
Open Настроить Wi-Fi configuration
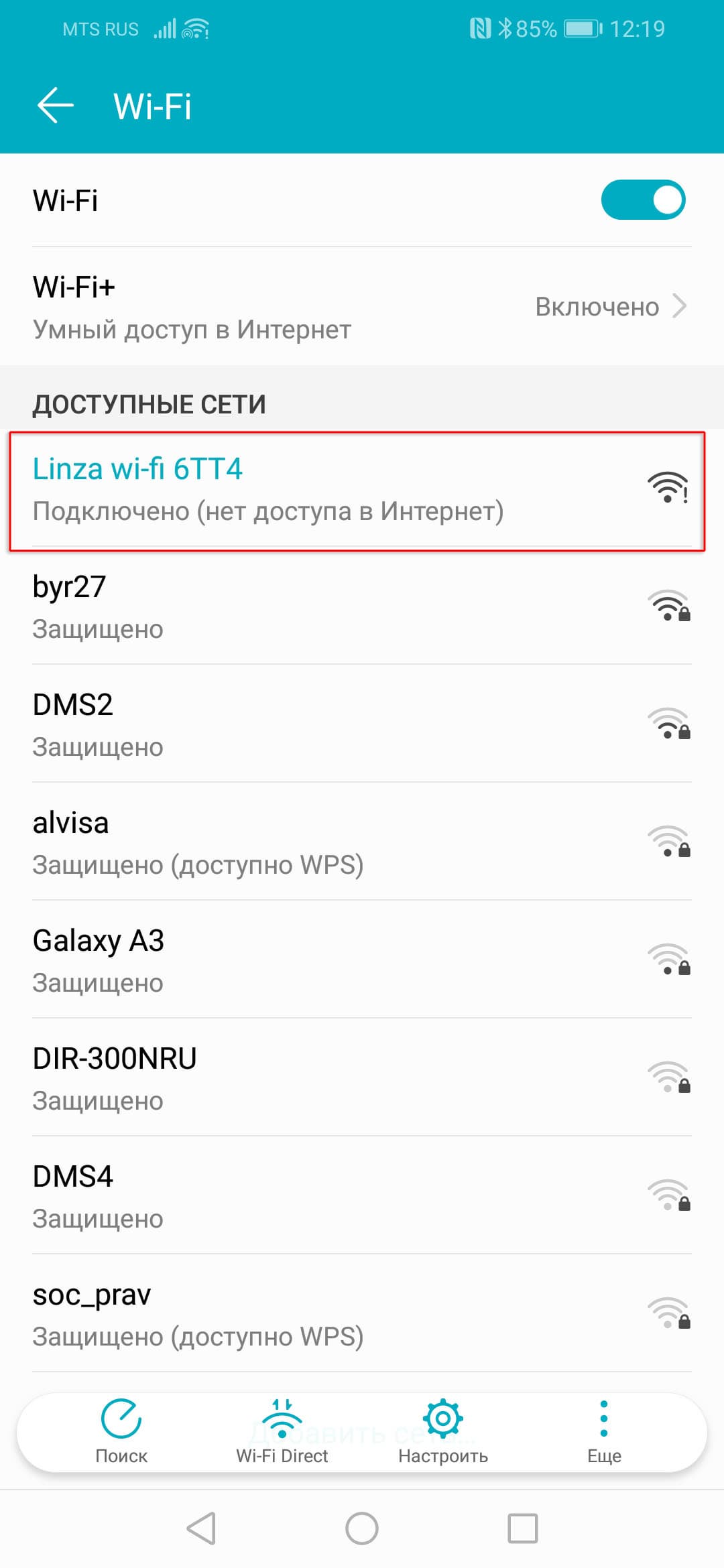(x=443, y=1431)
